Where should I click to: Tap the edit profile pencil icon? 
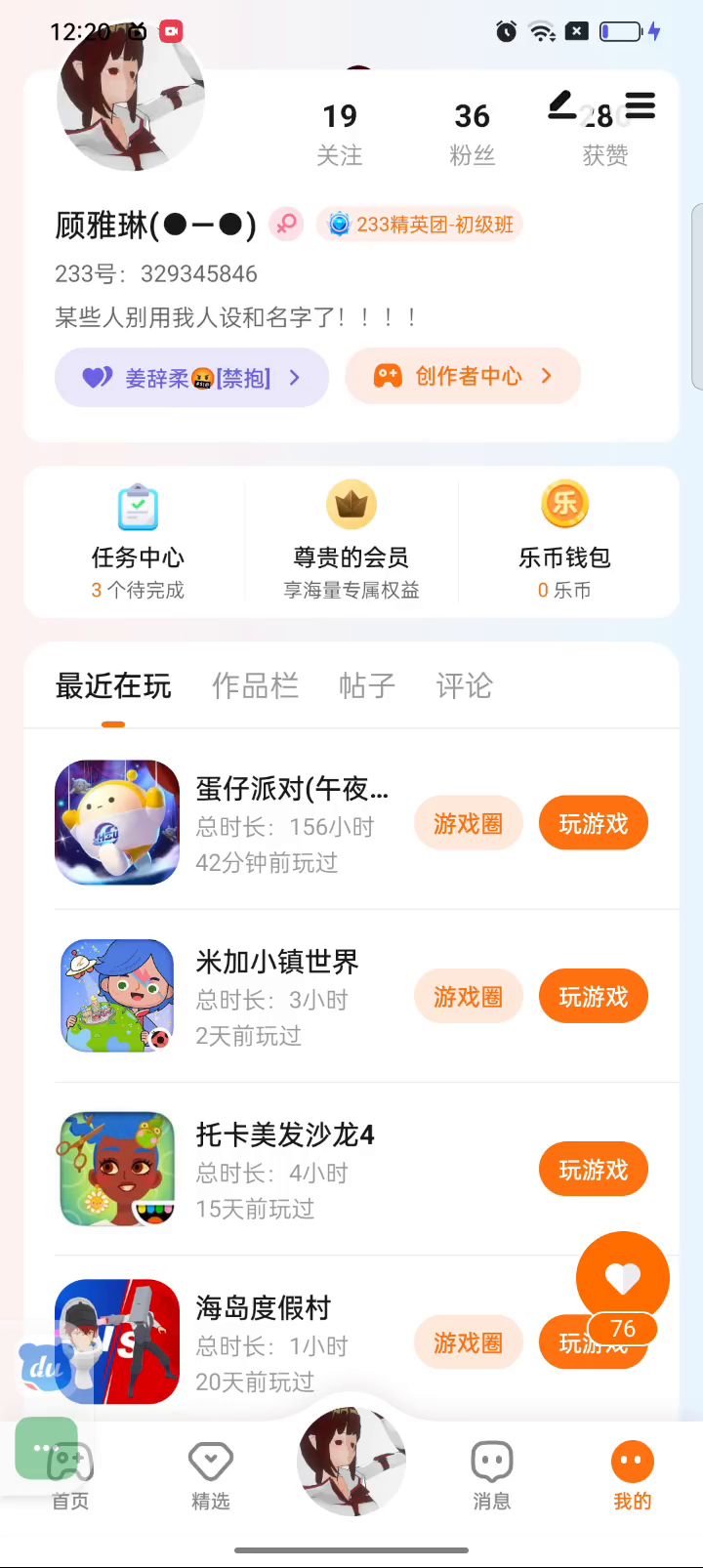[x=561, y=105]
